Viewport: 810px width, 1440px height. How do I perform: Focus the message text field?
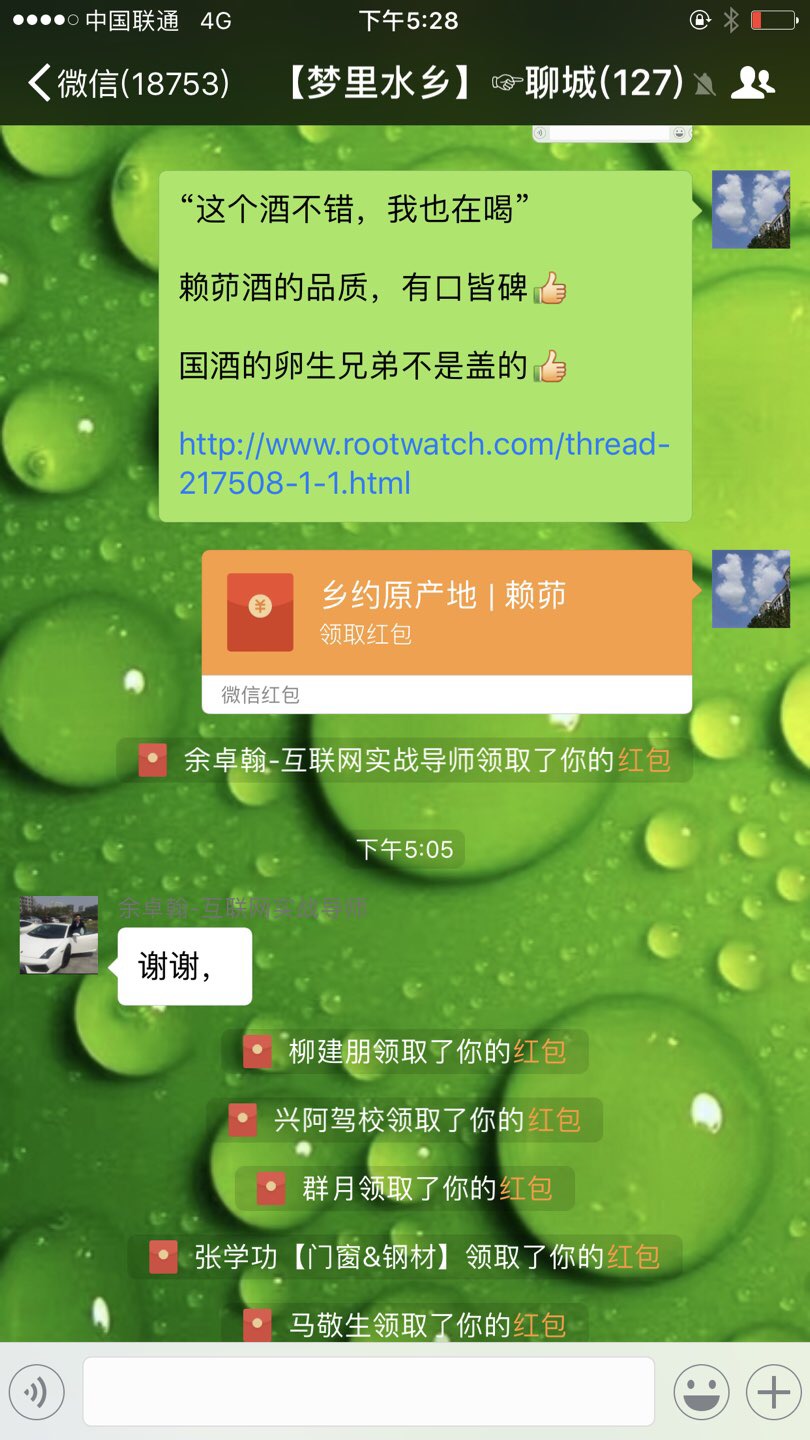tap(368, 1391)
